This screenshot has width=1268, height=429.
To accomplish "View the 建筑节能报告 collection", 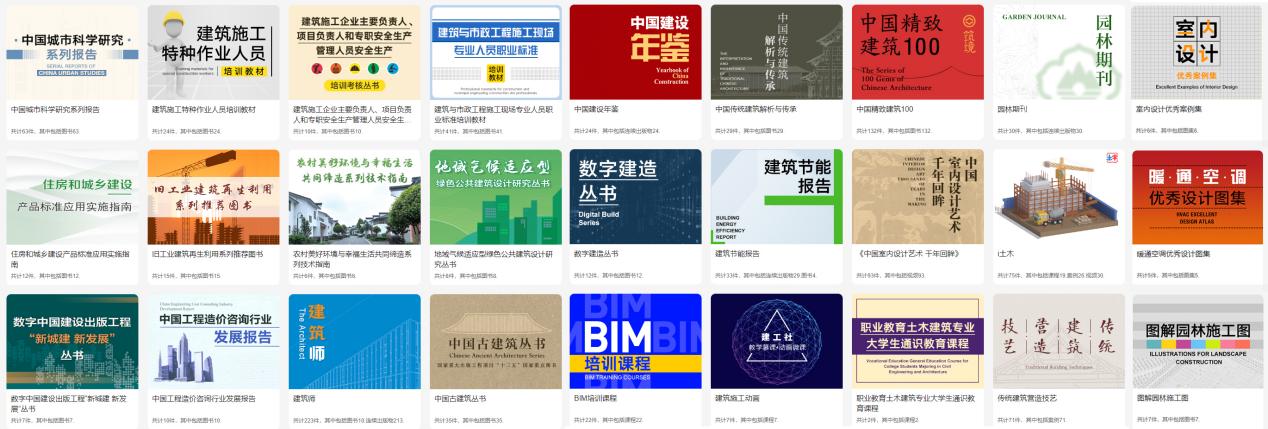I will 776,196.
